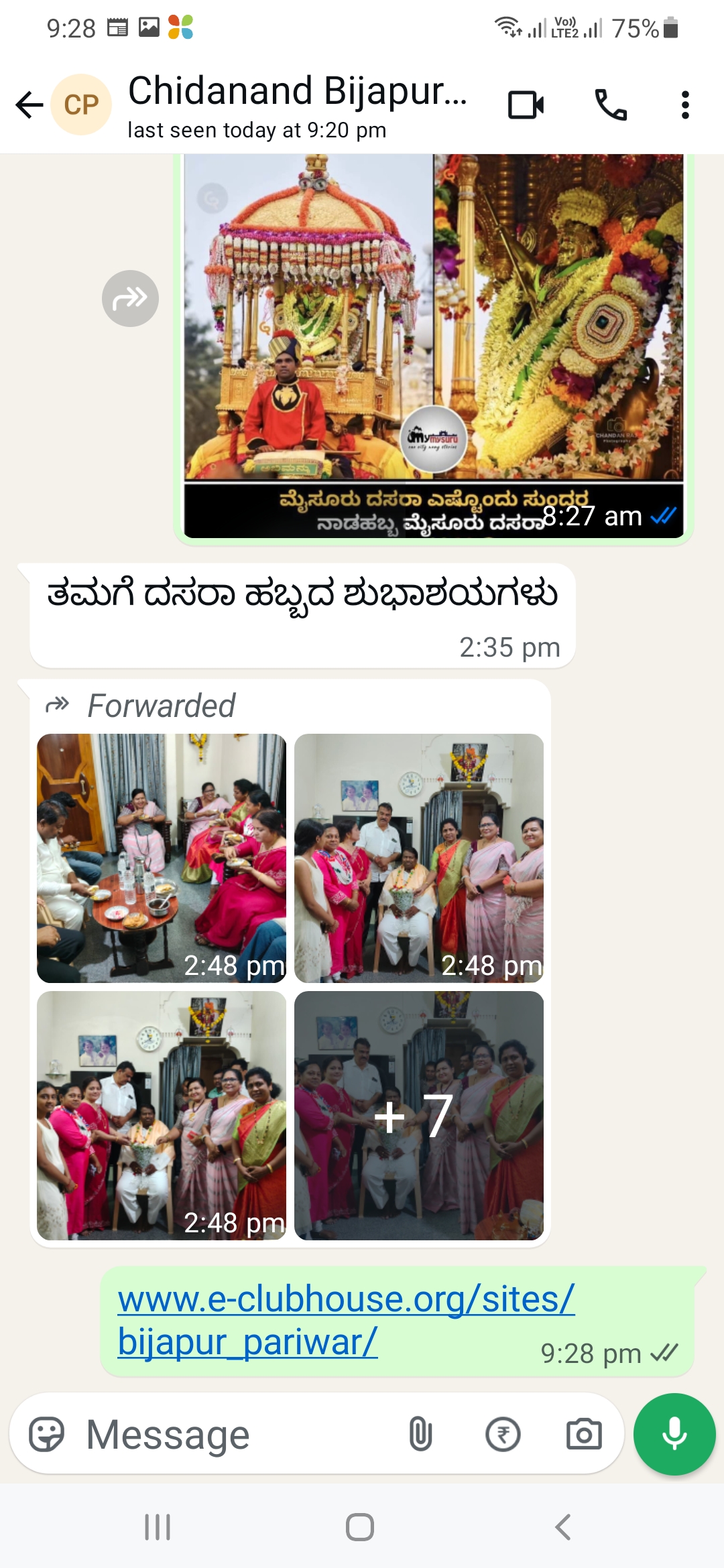724x1568 pixels.
Task: Start a voice call with Chidanand
Action: (611, 105)
